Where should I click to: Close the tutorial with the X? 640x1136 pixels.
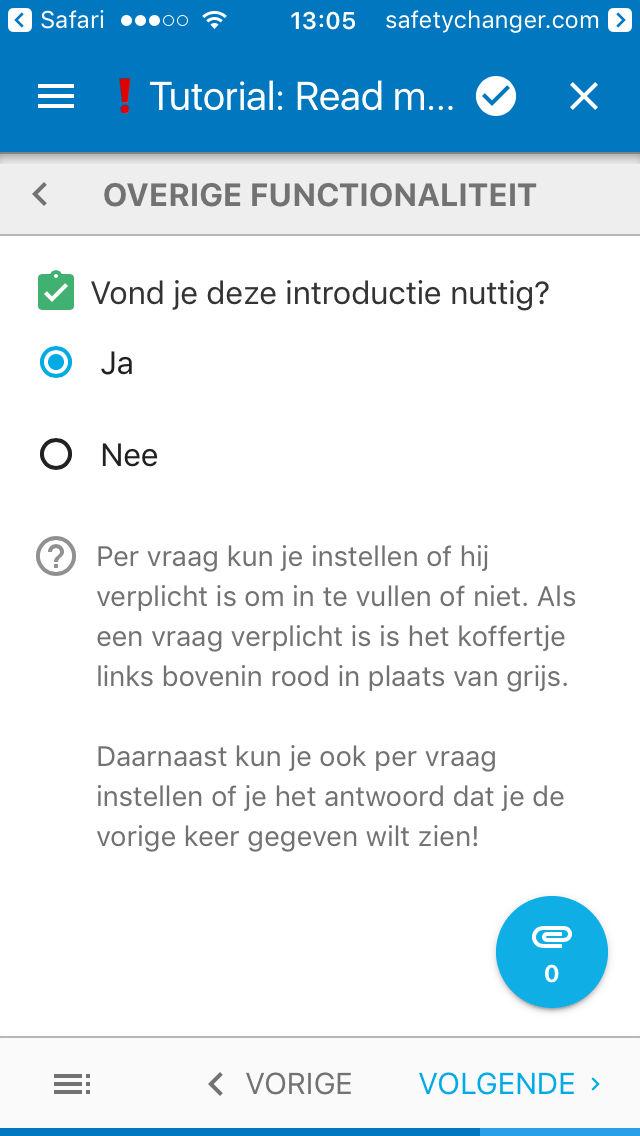click(583, 97)
